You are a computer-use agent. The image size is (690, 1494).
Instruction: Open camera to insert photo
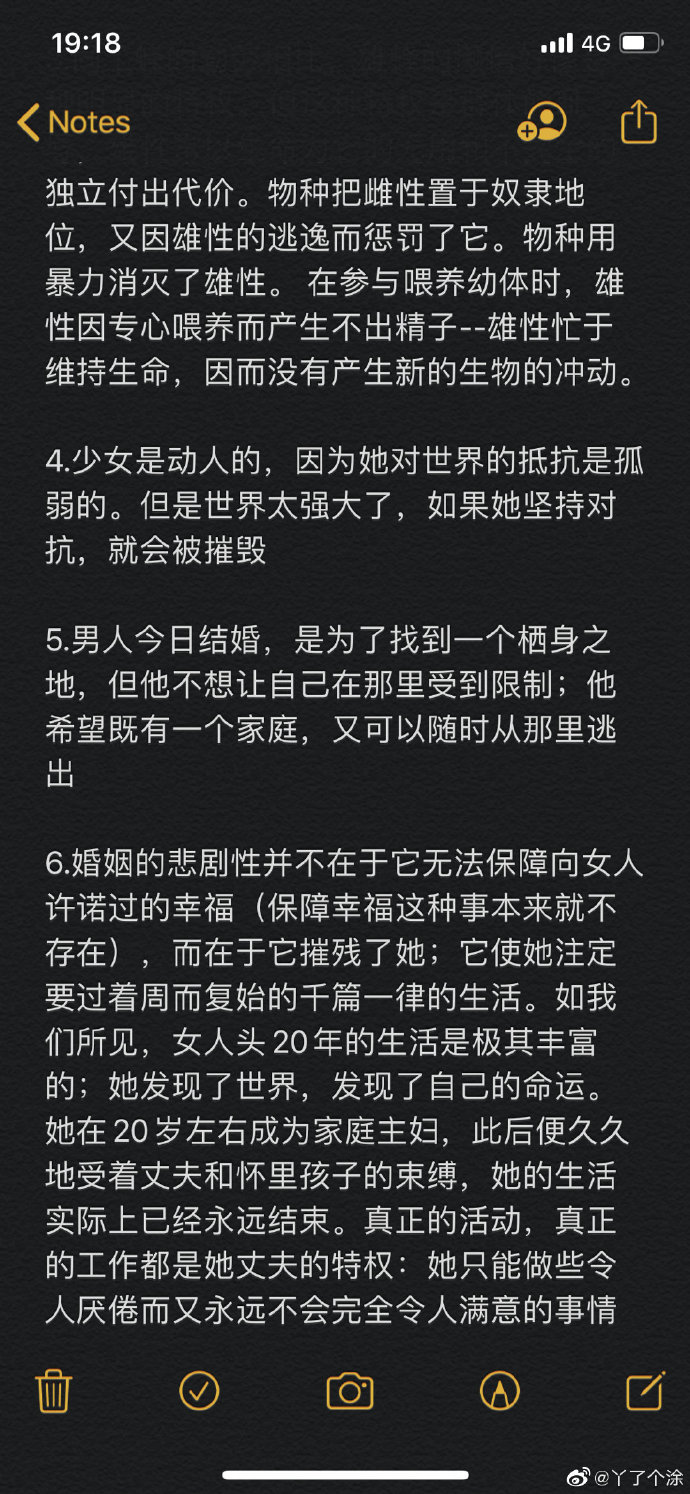349,1390
